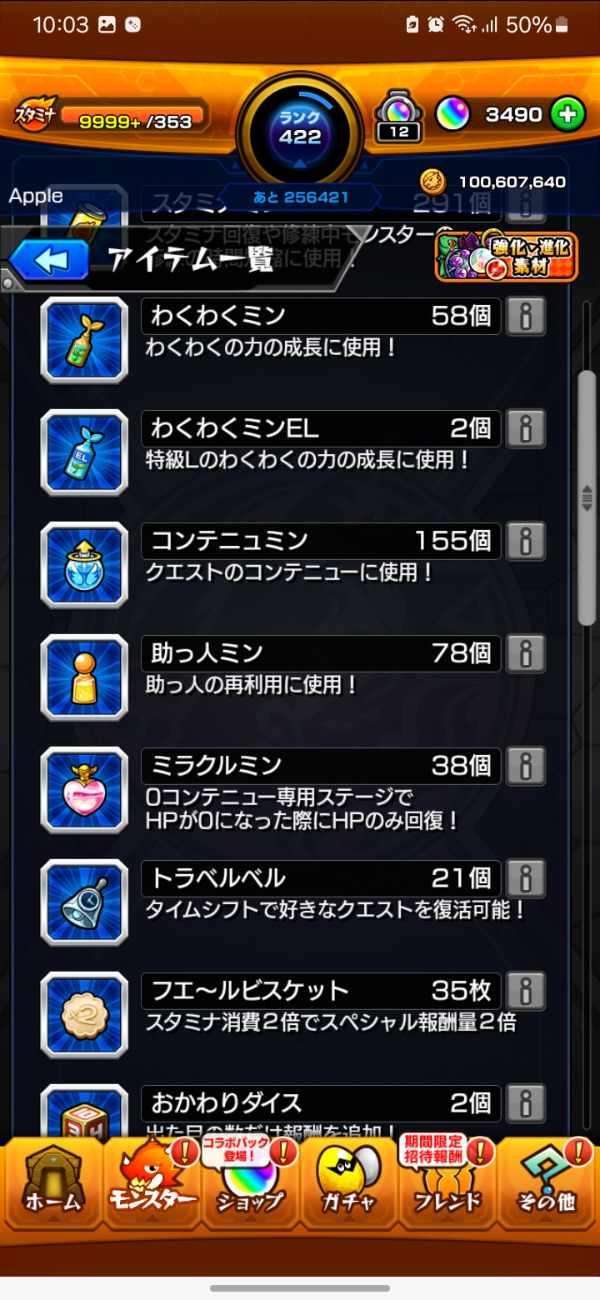Go back from the アイテム一覧 screen
The image size is (600, 1300).
pos(50,261)
